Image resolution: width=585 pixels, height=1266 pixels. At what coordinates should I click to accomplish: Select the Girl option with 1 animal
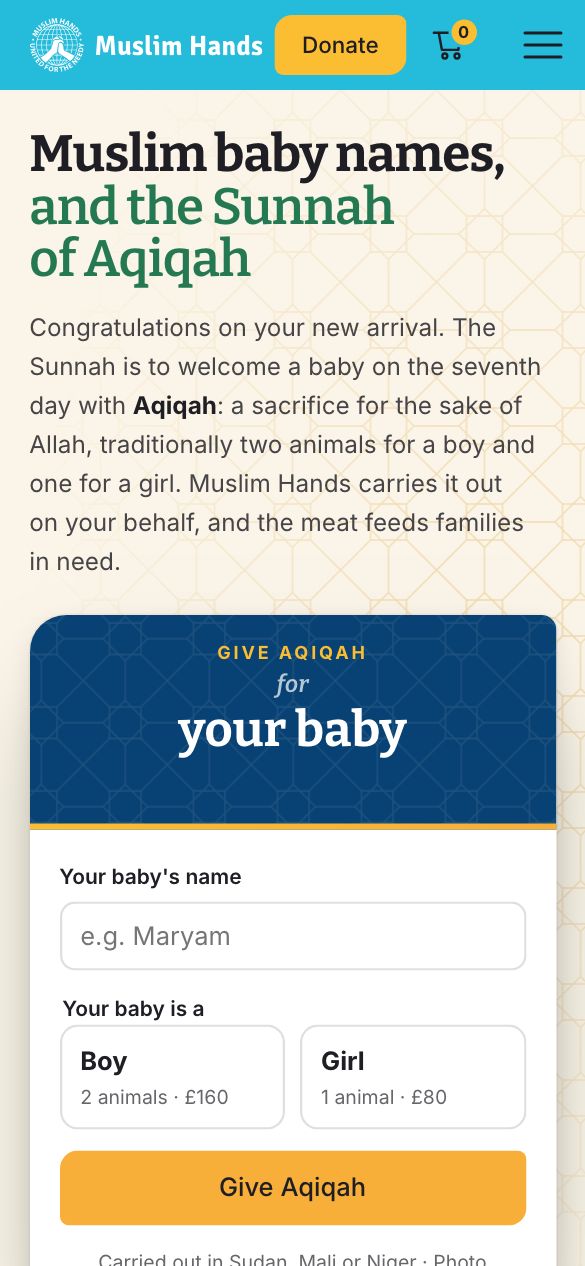point(413,1077)
